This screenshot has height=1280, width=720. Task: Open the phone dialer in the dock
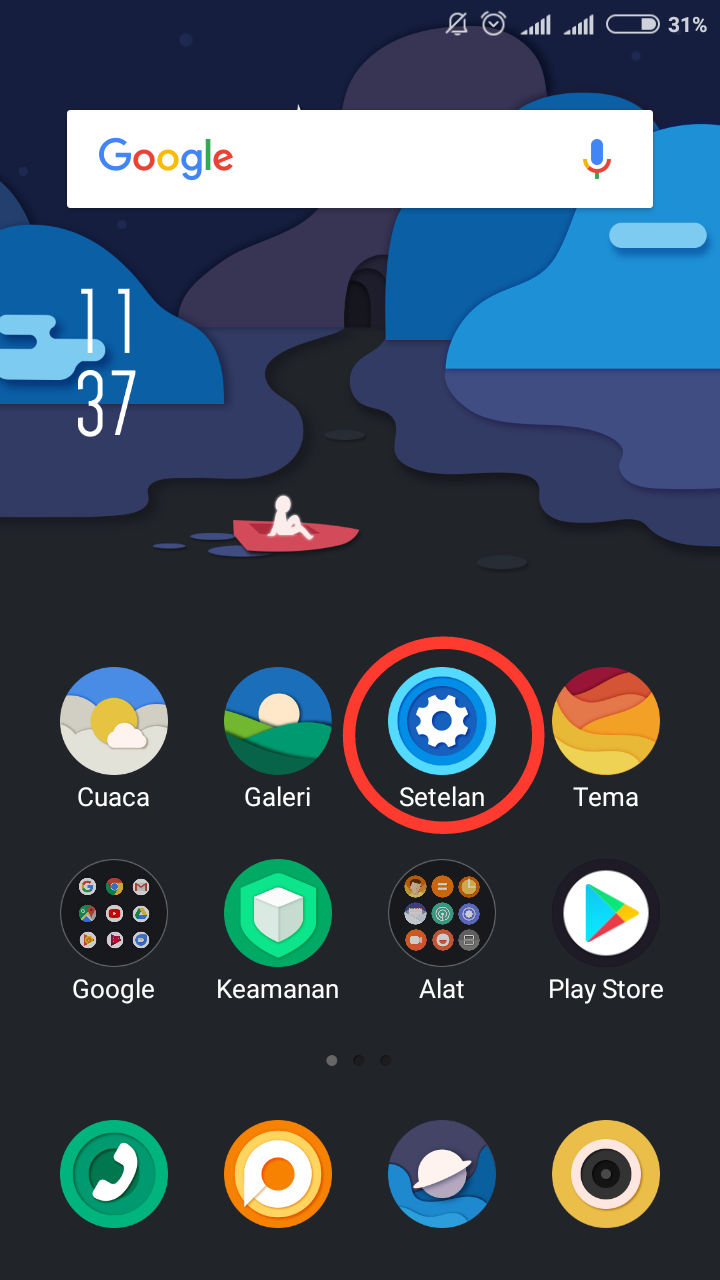[114, 1173]
